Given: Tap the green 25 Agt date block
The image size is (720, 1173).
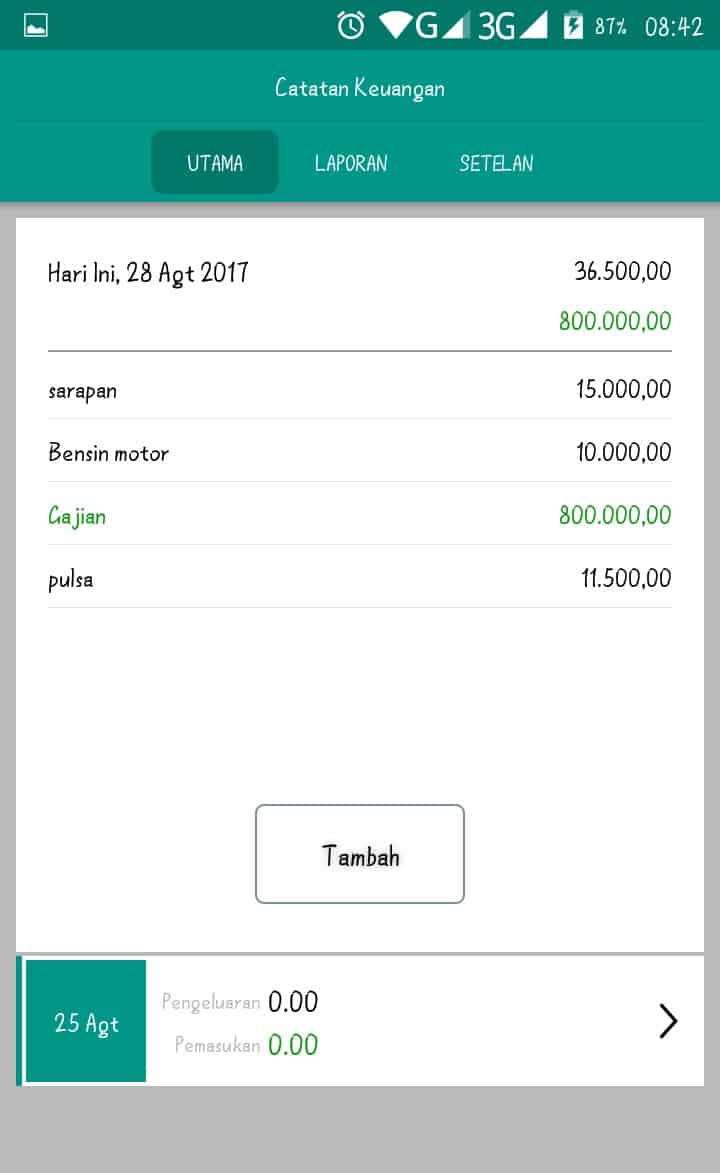Looking at the screenshot, I should pyautogui.click(x=85, y=1020).
